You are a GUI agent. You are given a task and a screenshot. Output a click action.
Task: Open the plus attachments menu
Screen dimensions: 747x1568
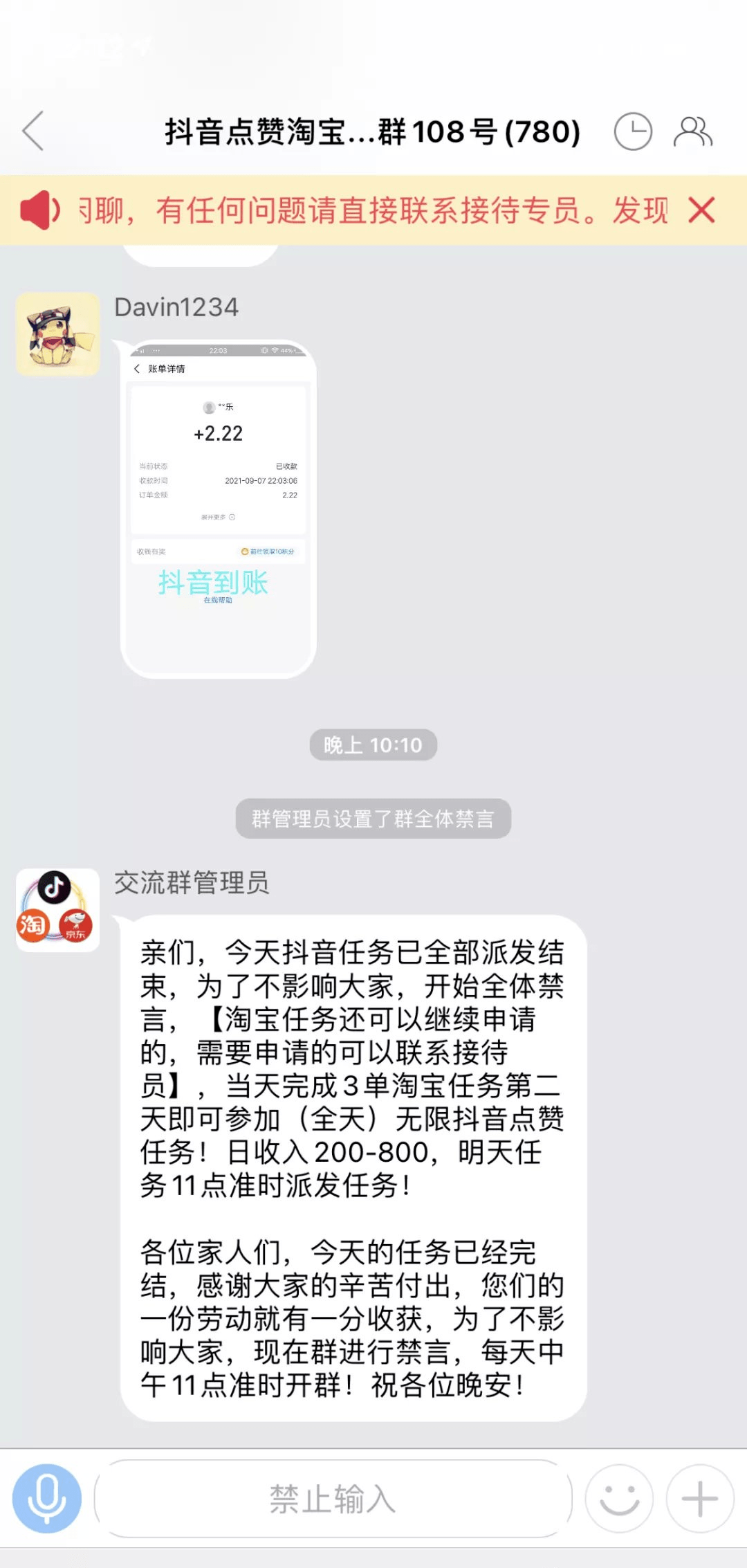tap(699, 1498)
